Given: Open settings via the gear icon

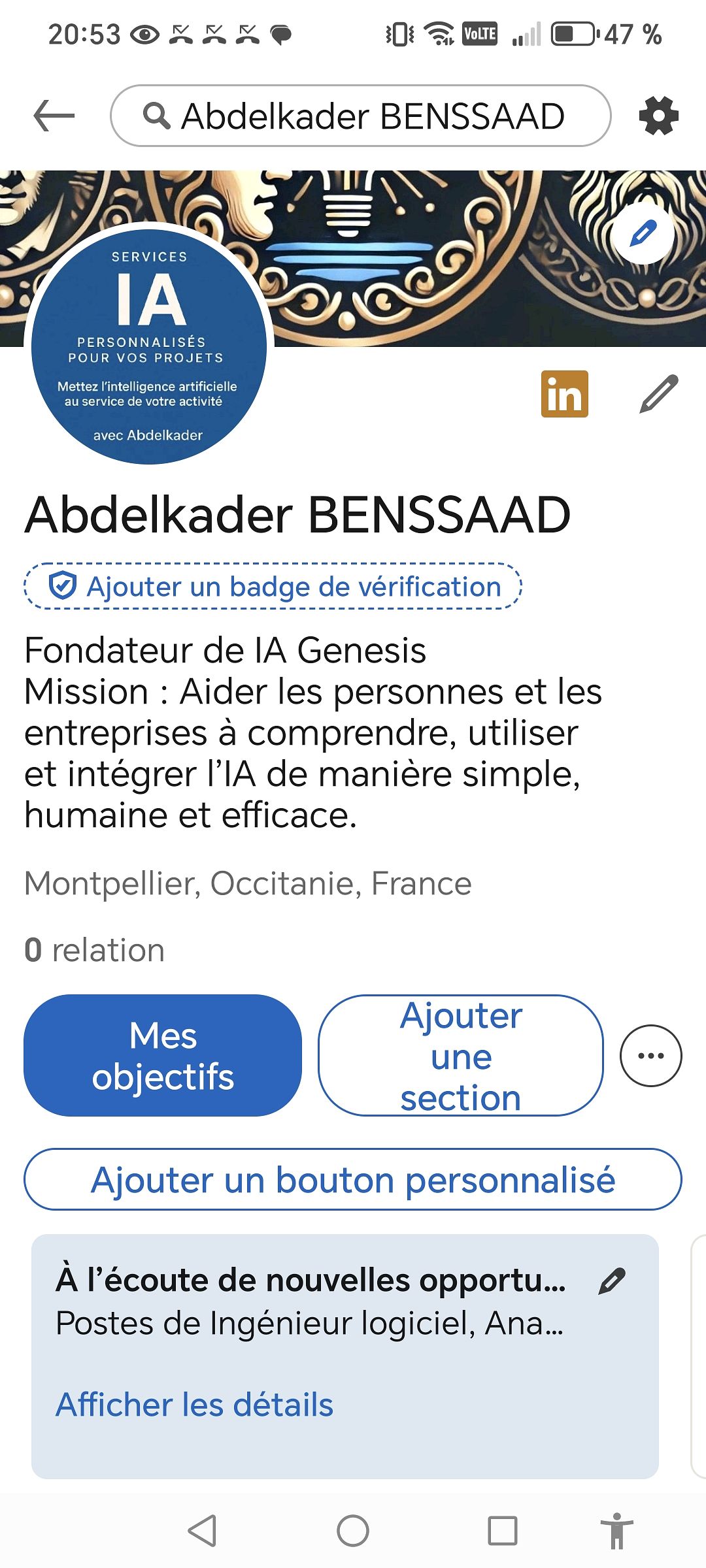Looking at the screenshot, I should tap(658, 116).
